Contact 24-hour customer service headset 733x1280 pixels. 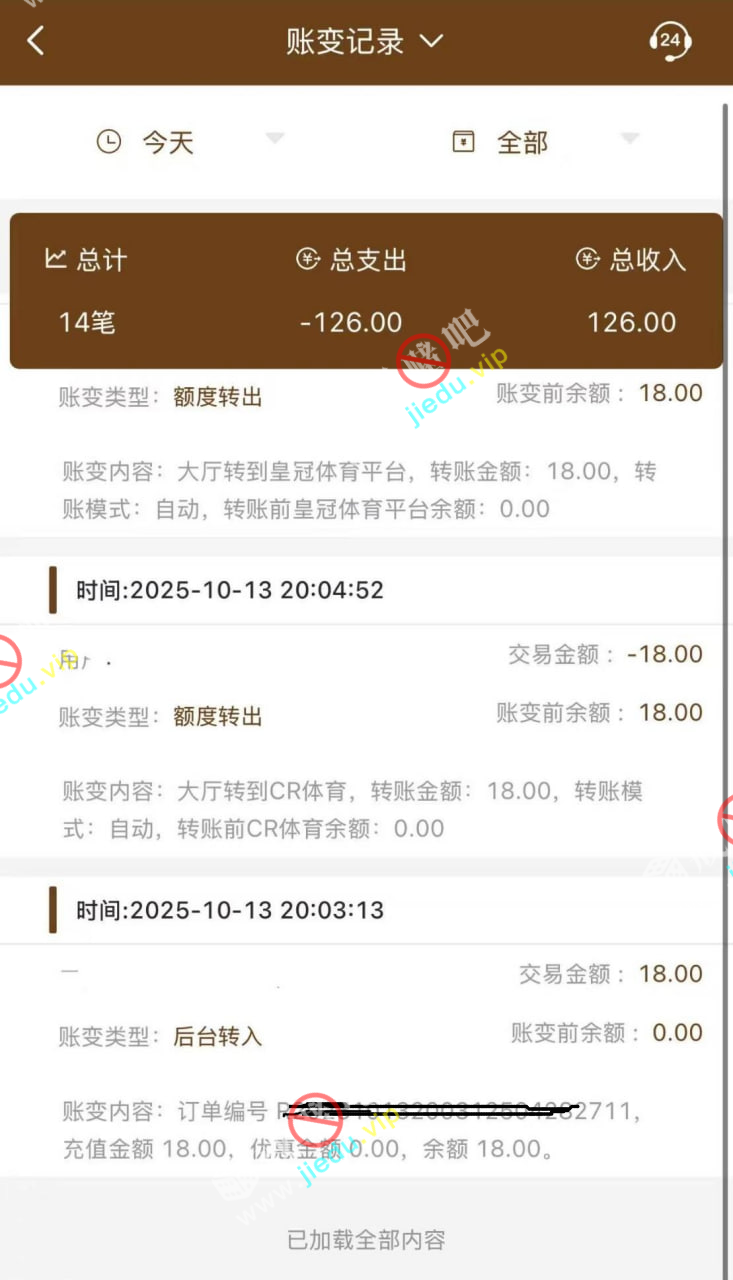pyautogui.click(x=670, y=41)
